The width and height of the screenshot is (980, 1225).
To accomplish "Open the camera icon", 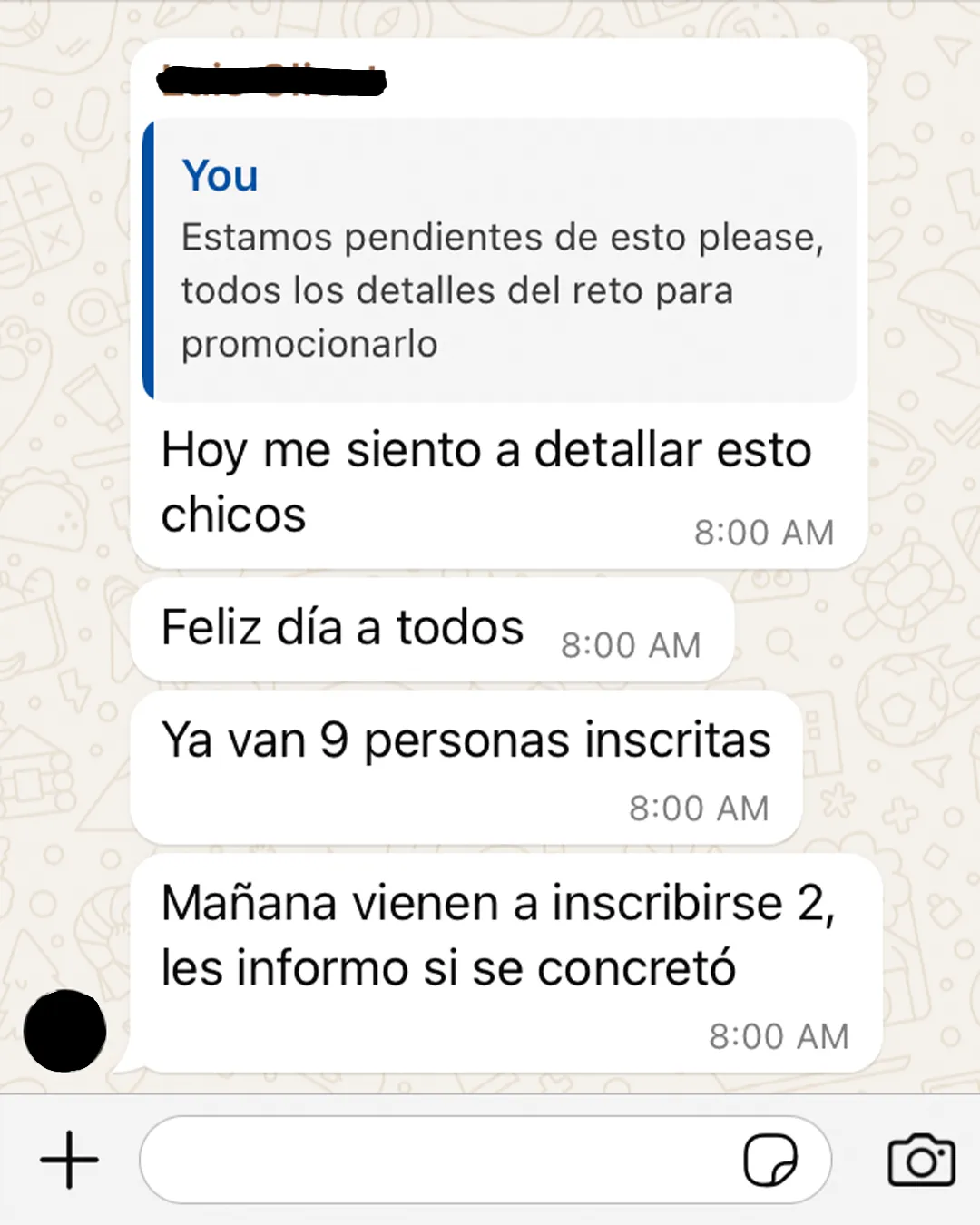I will click(921, 1160).
